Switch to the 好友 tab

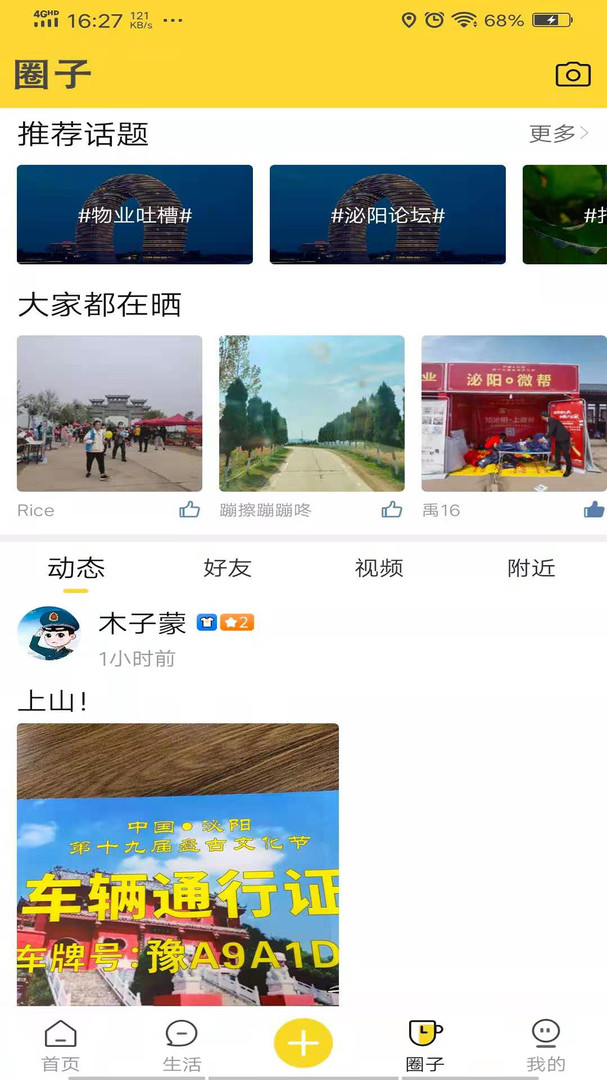click(x=227, y=568)
